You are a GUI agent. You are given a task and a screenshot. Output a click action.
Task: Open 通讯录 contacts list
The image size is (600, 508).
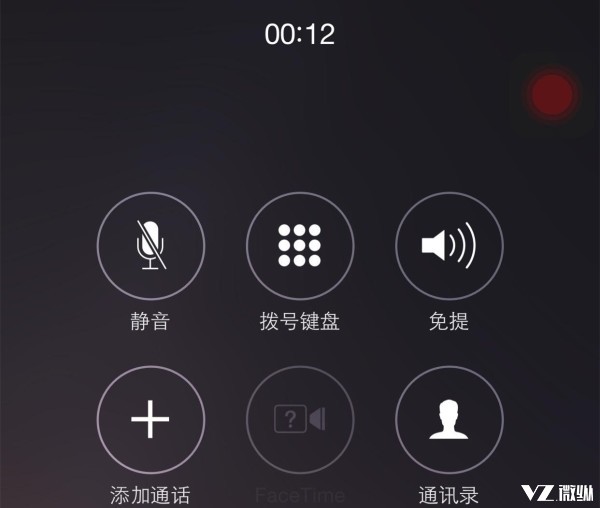click(x=449, y=419)
